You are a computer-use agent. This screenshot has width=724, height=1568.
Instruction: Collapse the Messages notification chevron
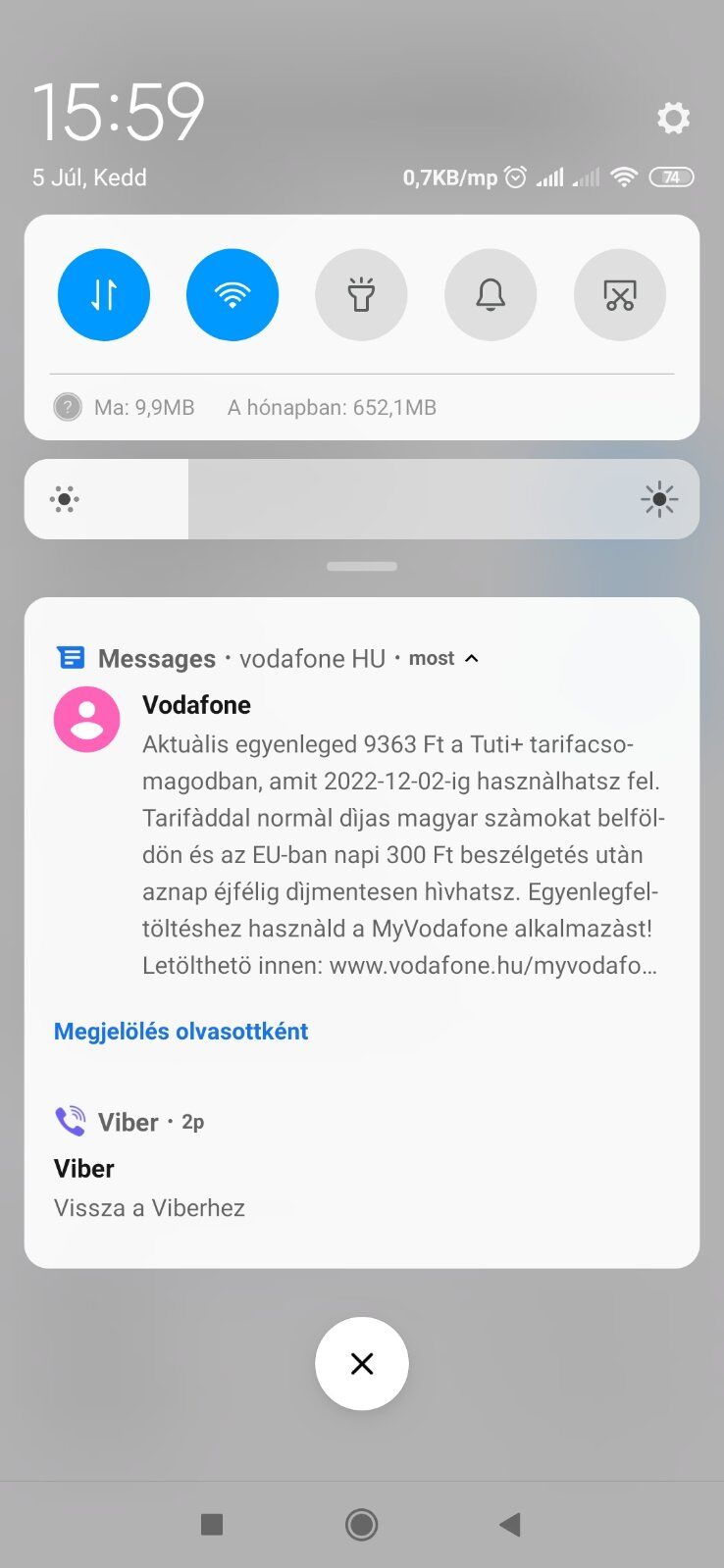click(x=472, y=658)
